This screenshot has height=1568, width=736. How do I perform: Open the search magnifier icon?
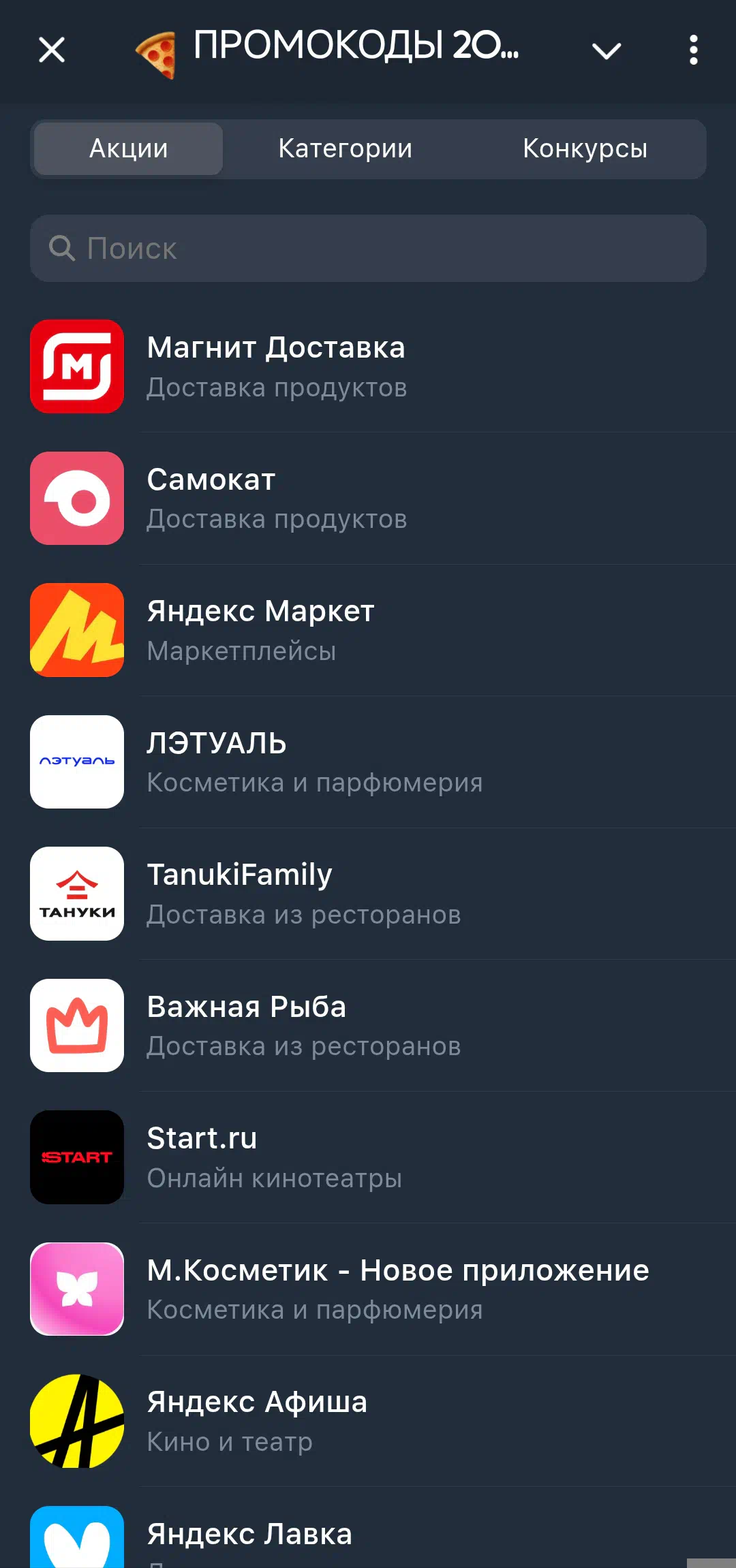click(x=61, y=249)
